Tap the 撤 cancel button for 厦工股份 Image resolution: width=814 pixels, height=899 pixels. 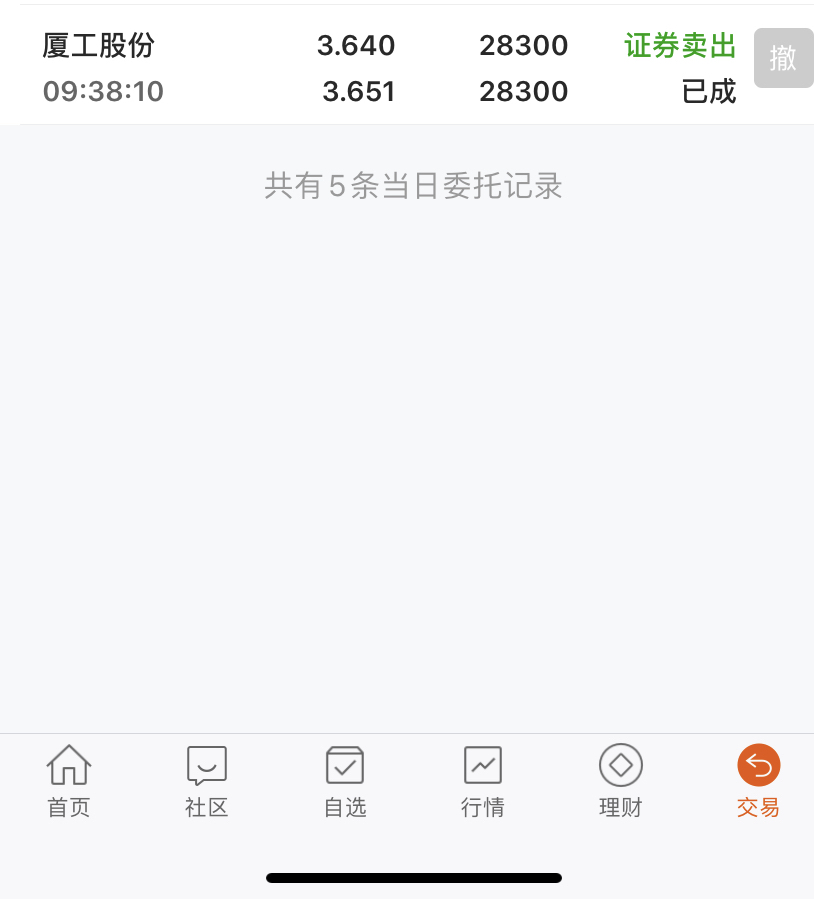click(x=784, y=58)
